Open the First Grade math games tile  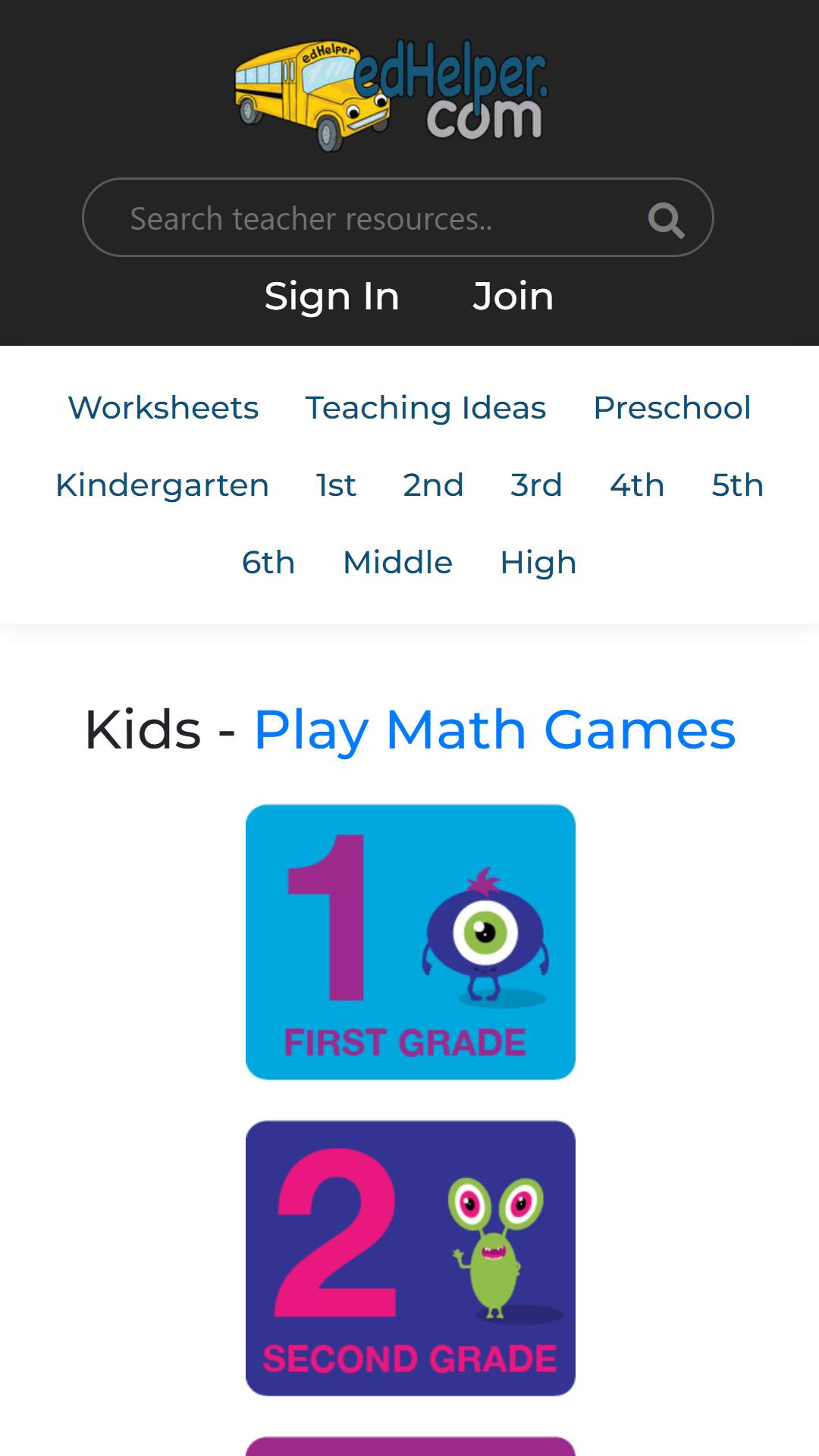coord(410,942)
